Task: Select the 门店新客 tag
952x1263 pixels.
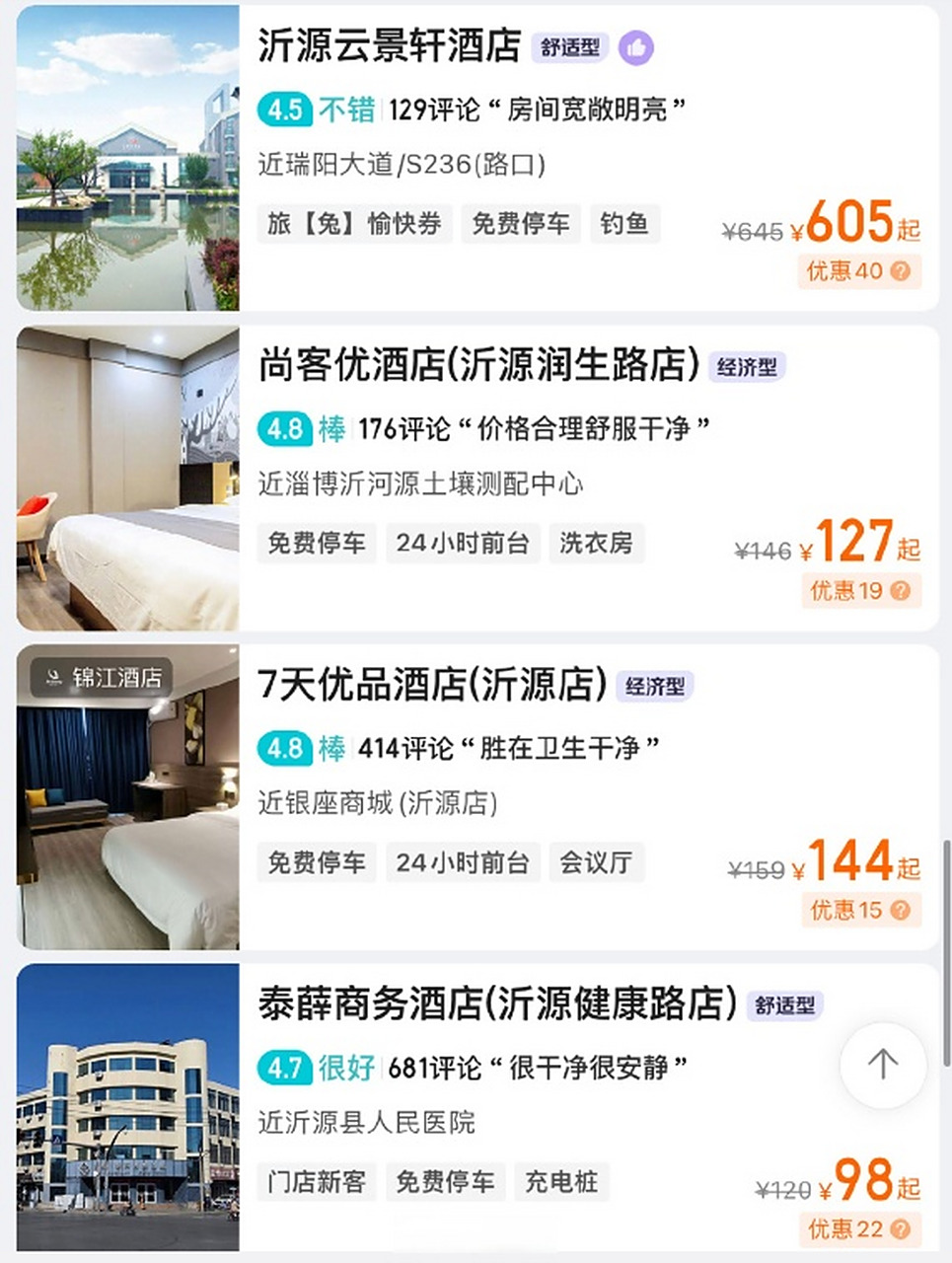Action: pyautogui.click(x=317, y=1181)
